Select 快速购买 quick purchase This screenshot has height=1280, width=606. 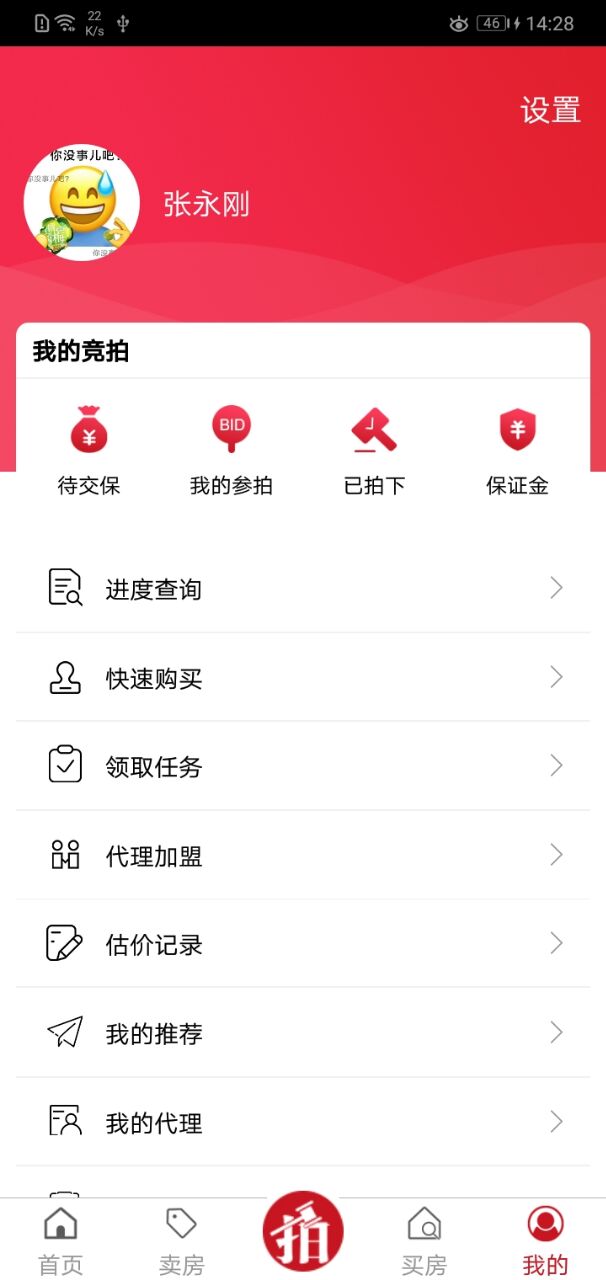coord(303,678)
